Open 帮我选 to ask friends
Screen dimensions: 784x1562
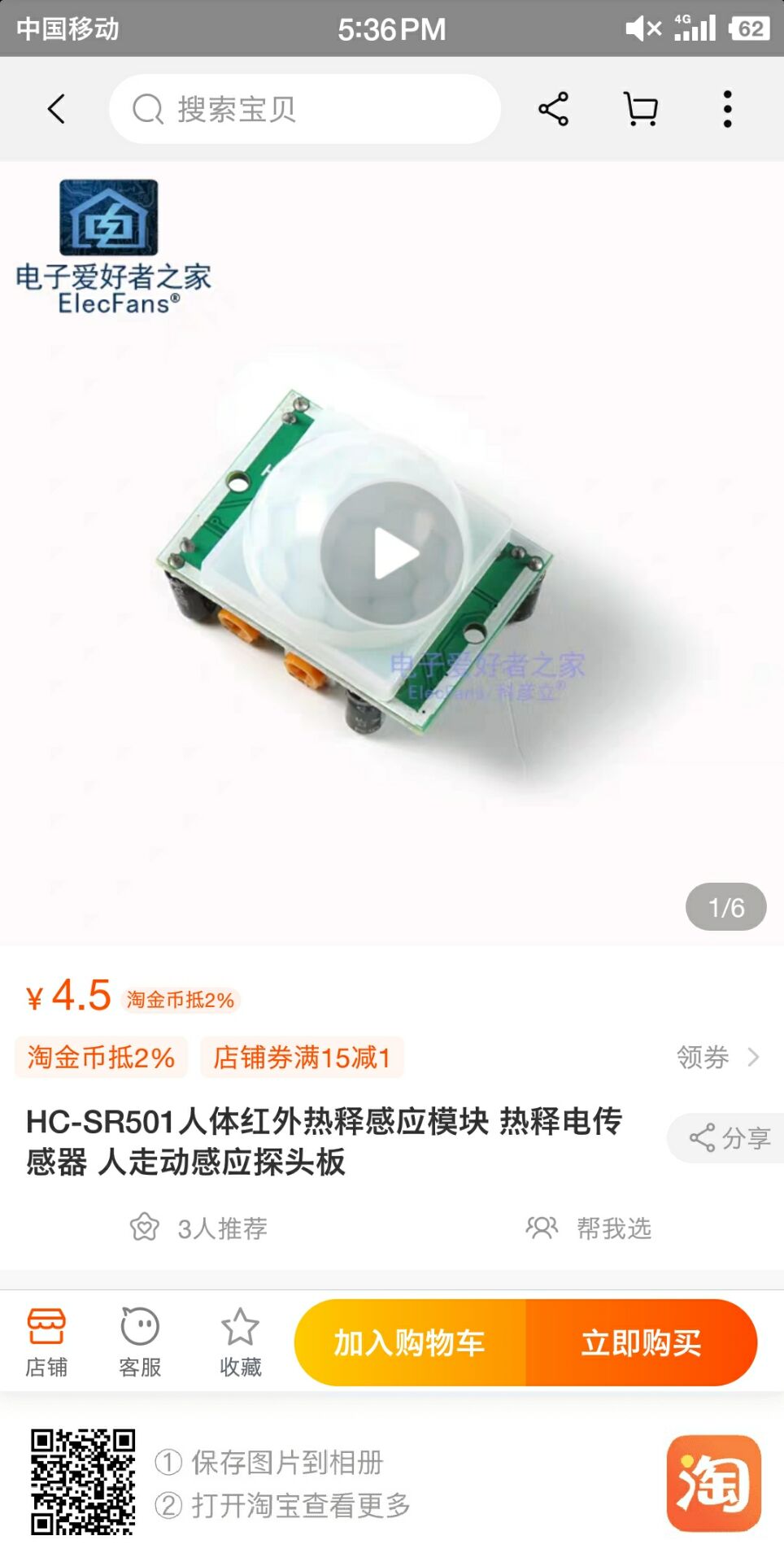coord(589,1228)
